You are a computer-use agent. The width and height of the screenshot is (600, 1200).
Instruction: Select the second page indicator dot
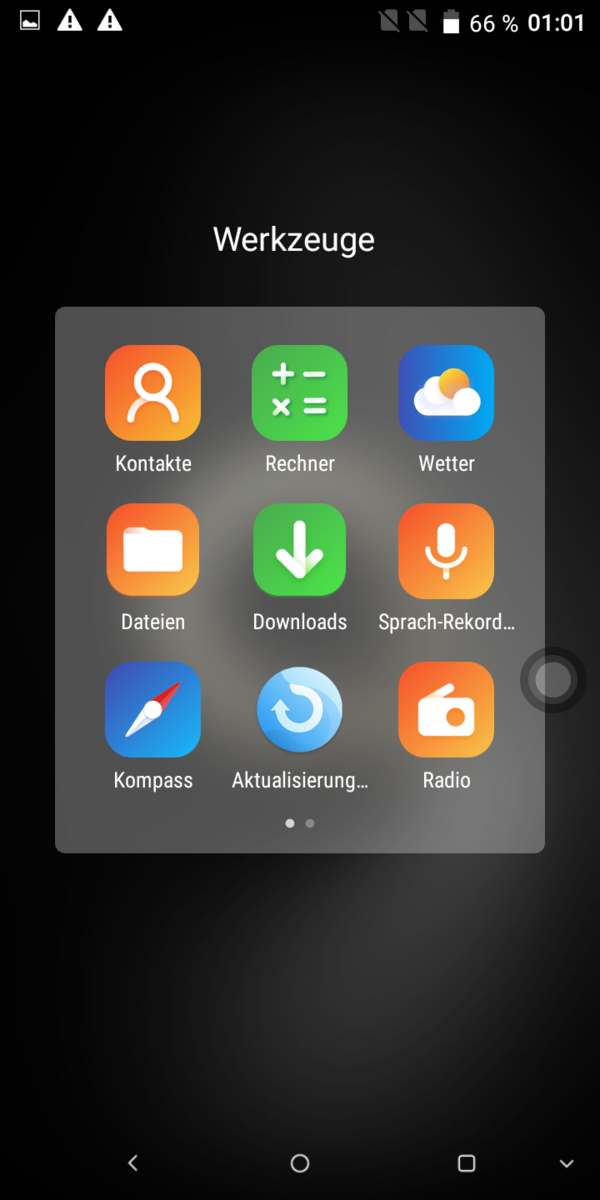pyautogui.click(x=310, y=823)
